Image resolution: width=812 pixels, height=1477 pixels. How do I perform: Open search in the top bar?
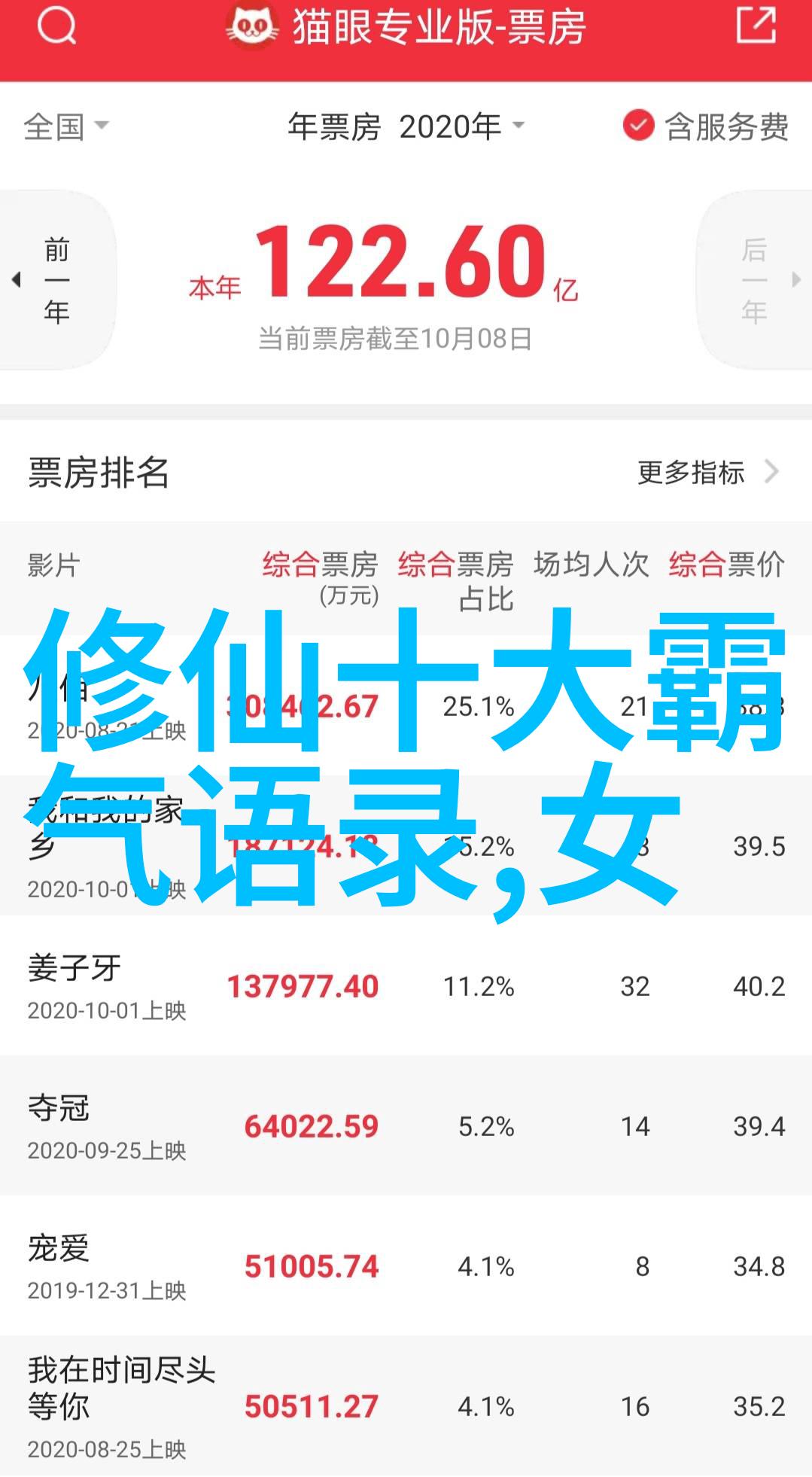point(57,28)
